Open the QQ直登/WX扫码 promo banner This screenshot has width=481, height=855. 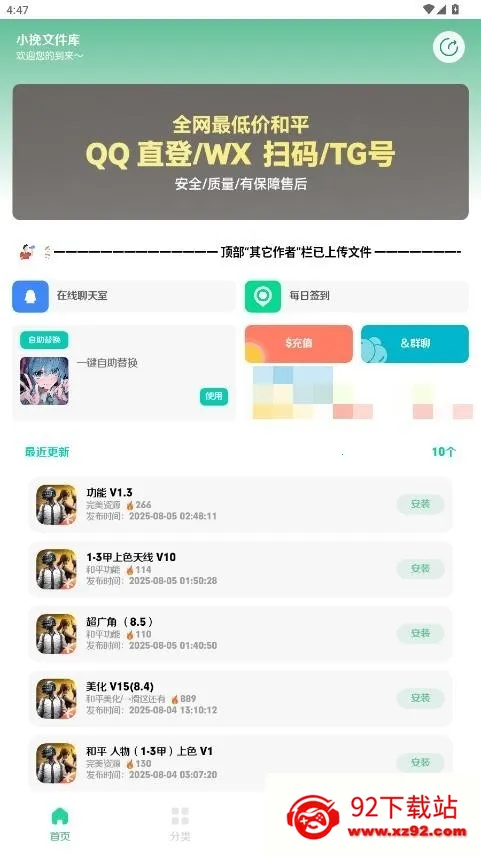(x=240, y=152)
